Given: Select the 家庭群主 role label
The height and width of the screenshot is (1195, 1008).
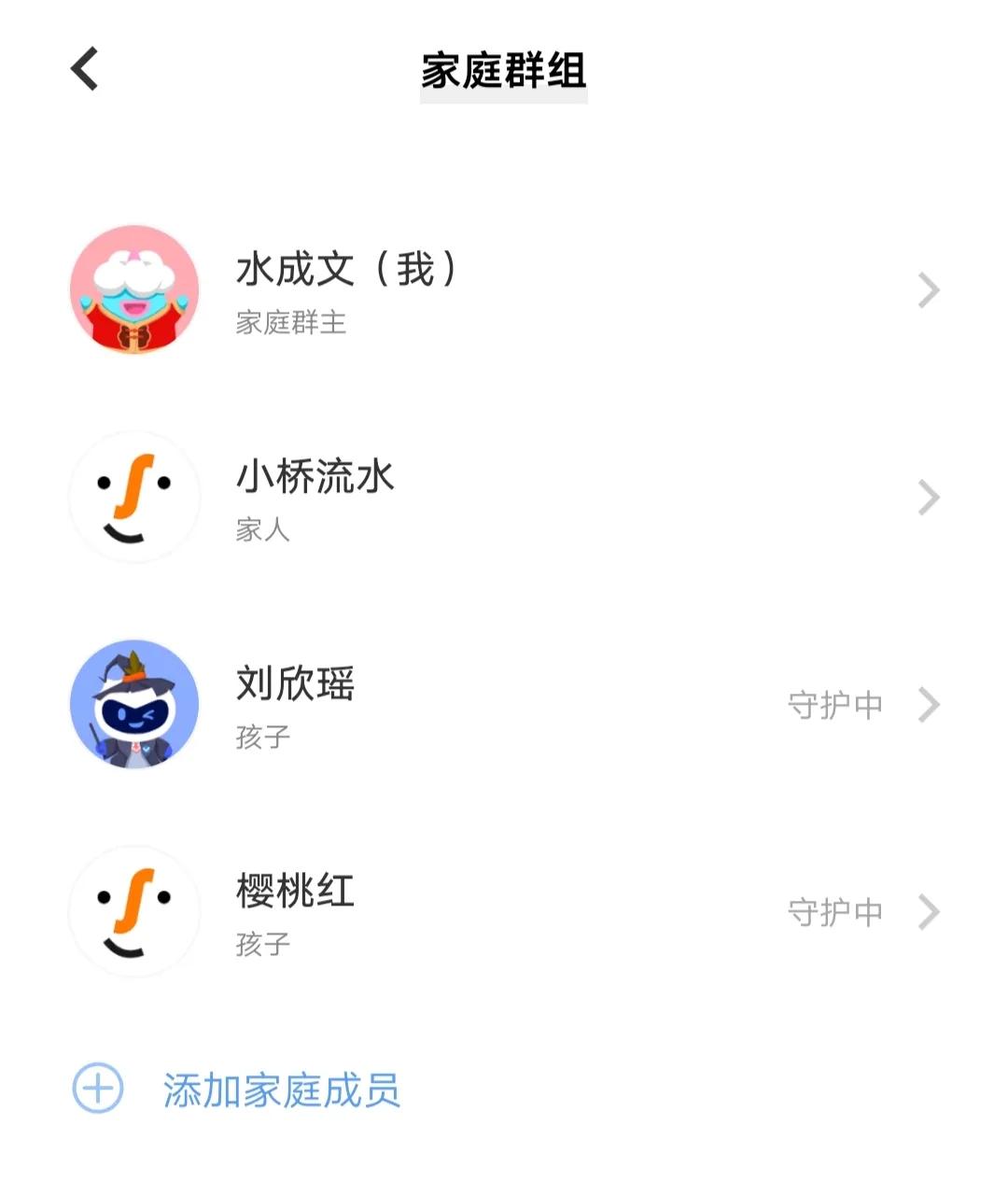Looking at the screenshot, I should (x=291, y=324).
